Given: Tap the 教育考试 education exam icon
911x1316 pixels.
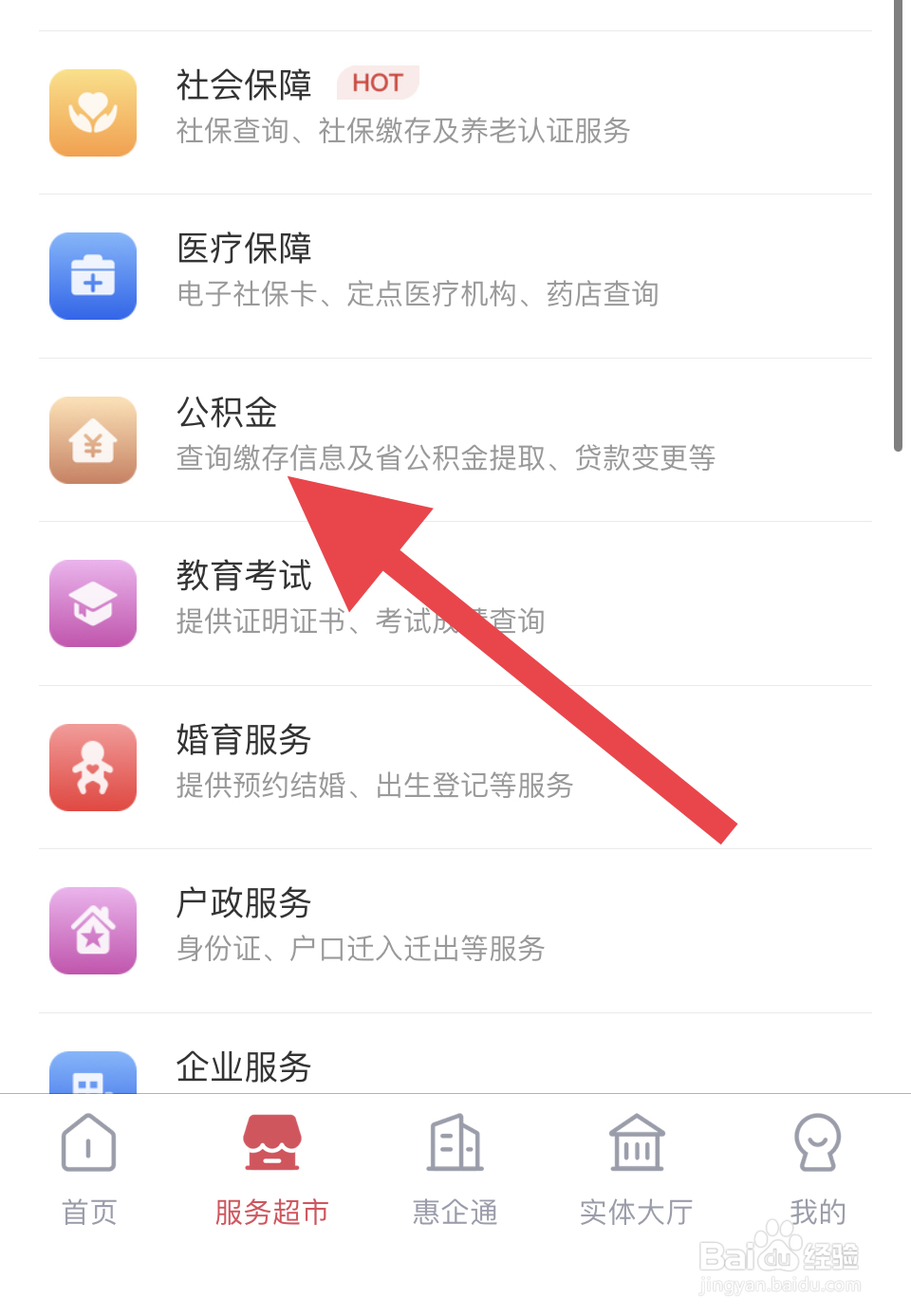Looking at the screenshot, I should 92,603.
